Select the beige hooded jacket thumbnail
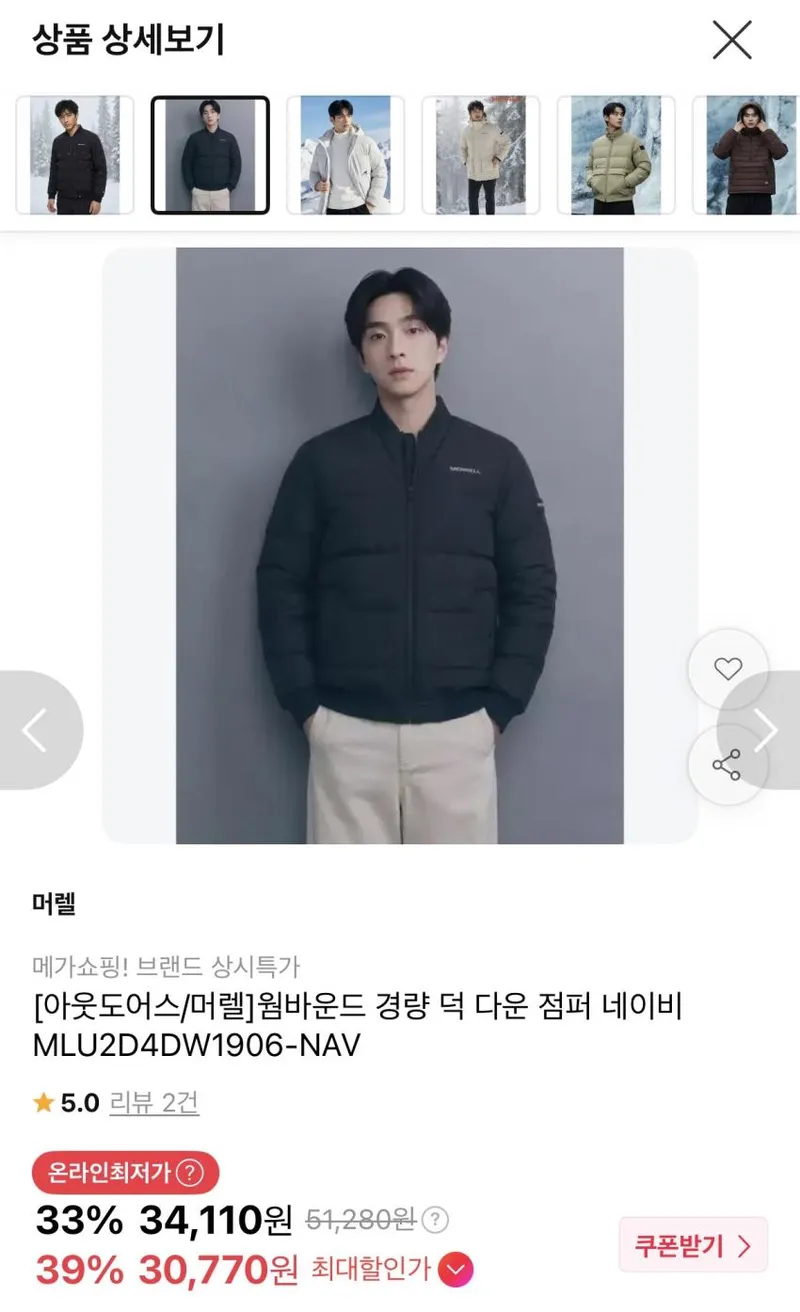 [x=481, y=155]
